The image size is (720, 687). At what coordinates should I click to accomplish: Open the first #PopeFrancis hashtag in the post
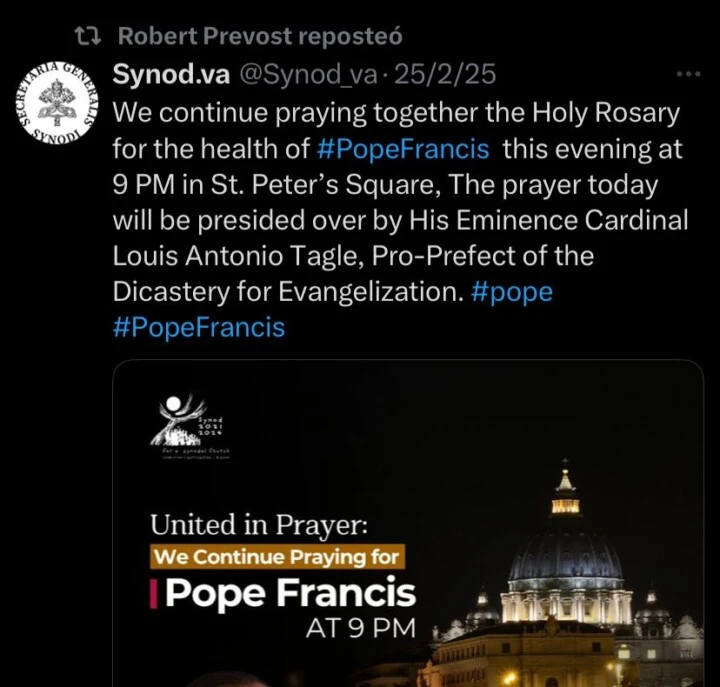(403, 150)
